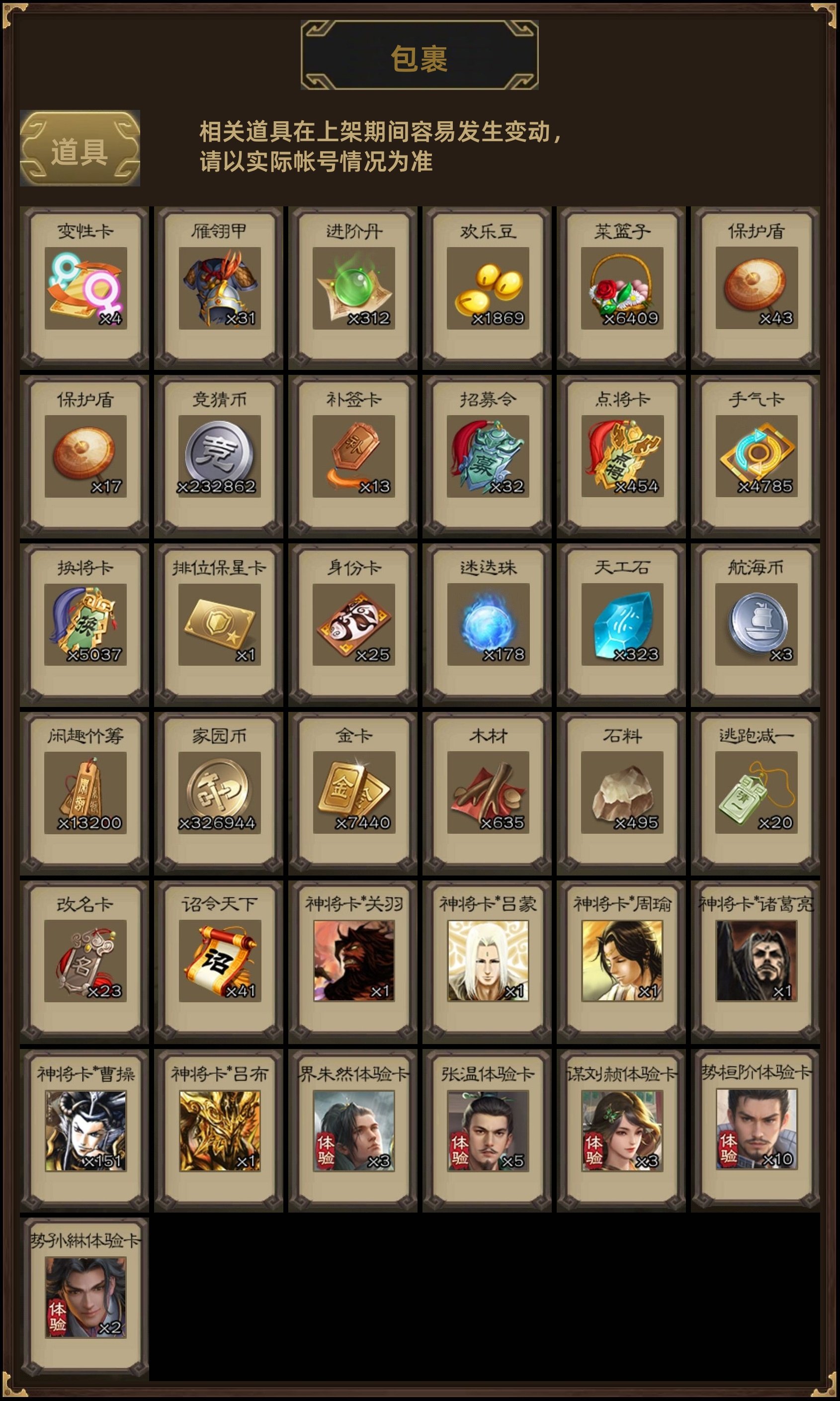Select the 菜篮子 basket item
Image resolution: width=840 pixels, height=1401 pixels.
point(621,287)
